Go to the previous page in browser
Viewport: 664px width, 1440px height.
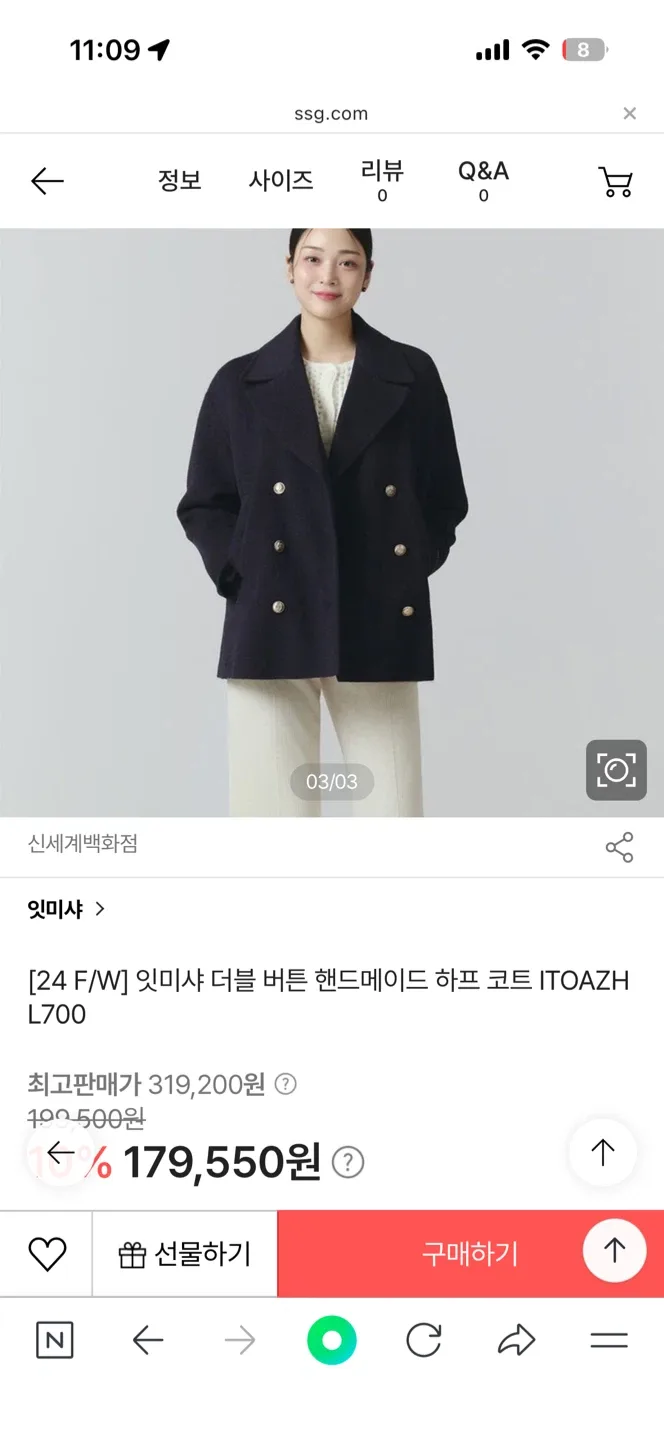point(148,1340)
